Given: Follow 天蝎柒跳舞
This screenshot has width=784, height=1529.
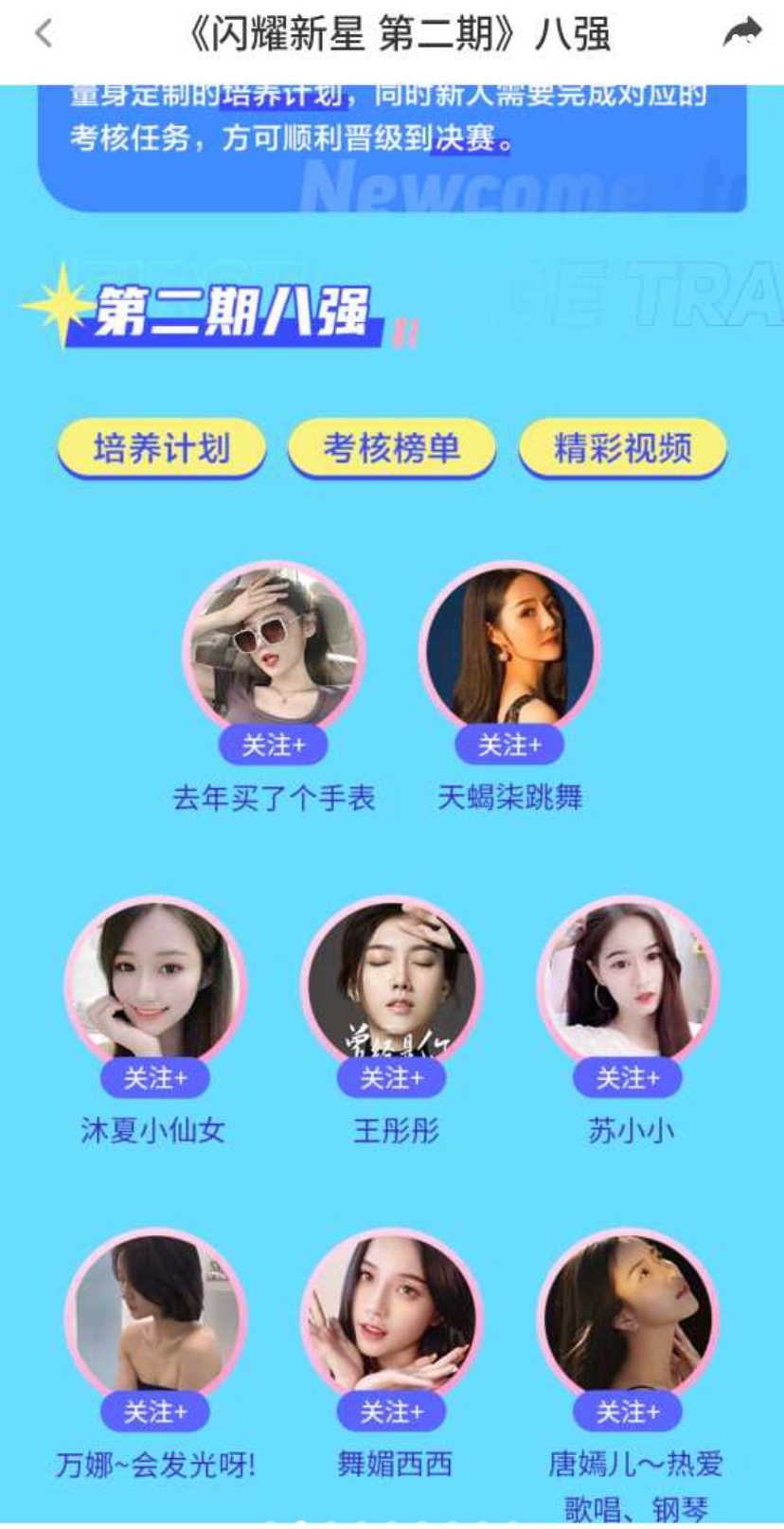Looking at the screenshot, I should point(509,746).
